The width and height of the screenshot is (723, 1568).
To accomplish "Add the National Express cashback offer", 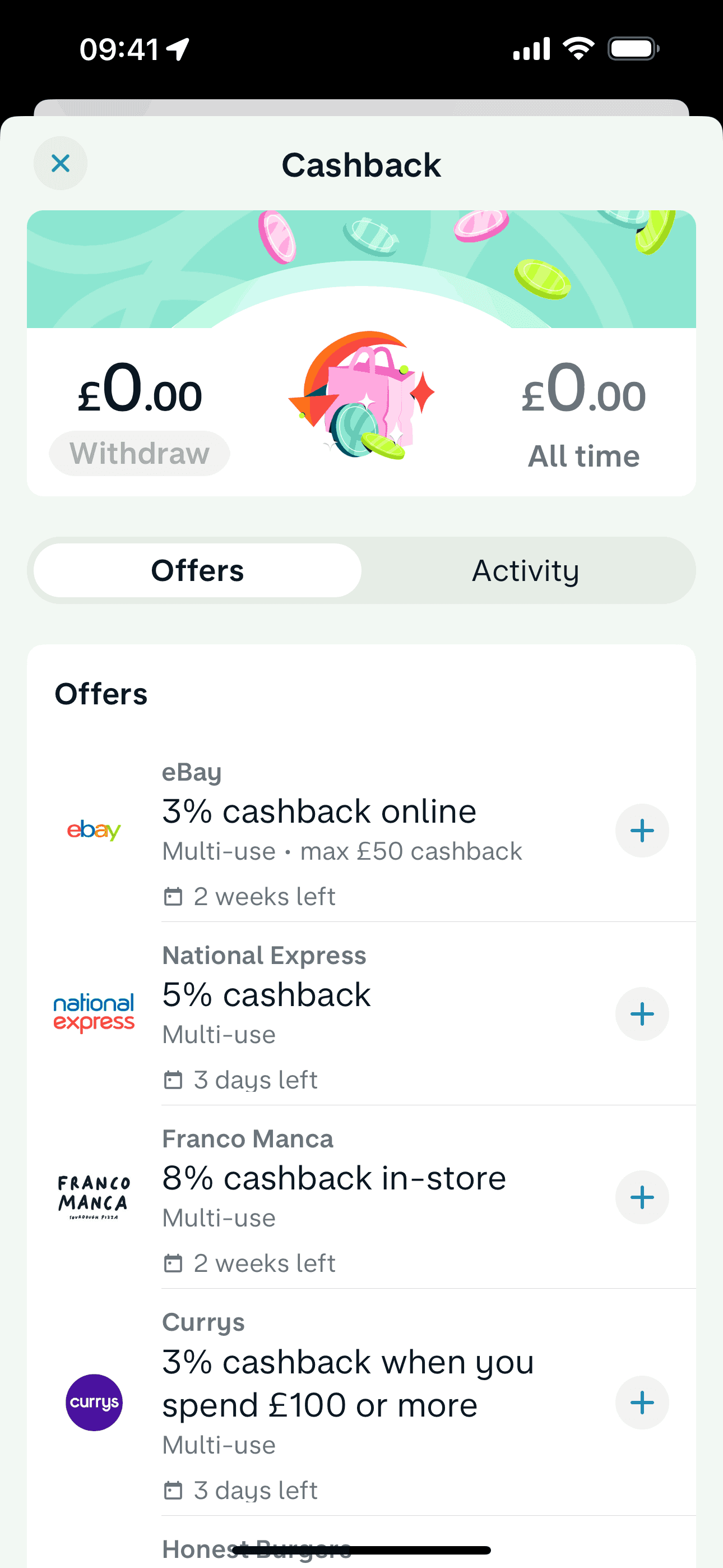I will (x=642, y=1013).
